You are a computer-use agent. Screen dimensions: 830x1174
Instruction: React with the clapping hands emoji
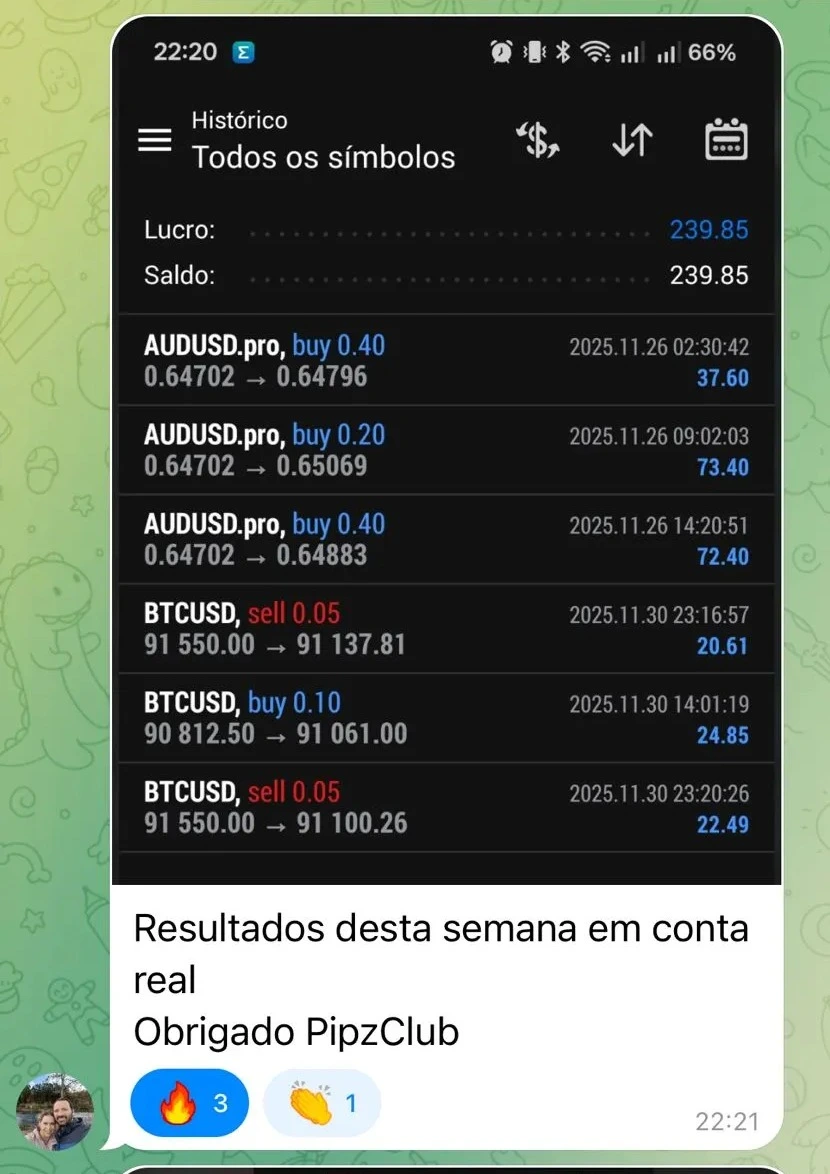321,1103
